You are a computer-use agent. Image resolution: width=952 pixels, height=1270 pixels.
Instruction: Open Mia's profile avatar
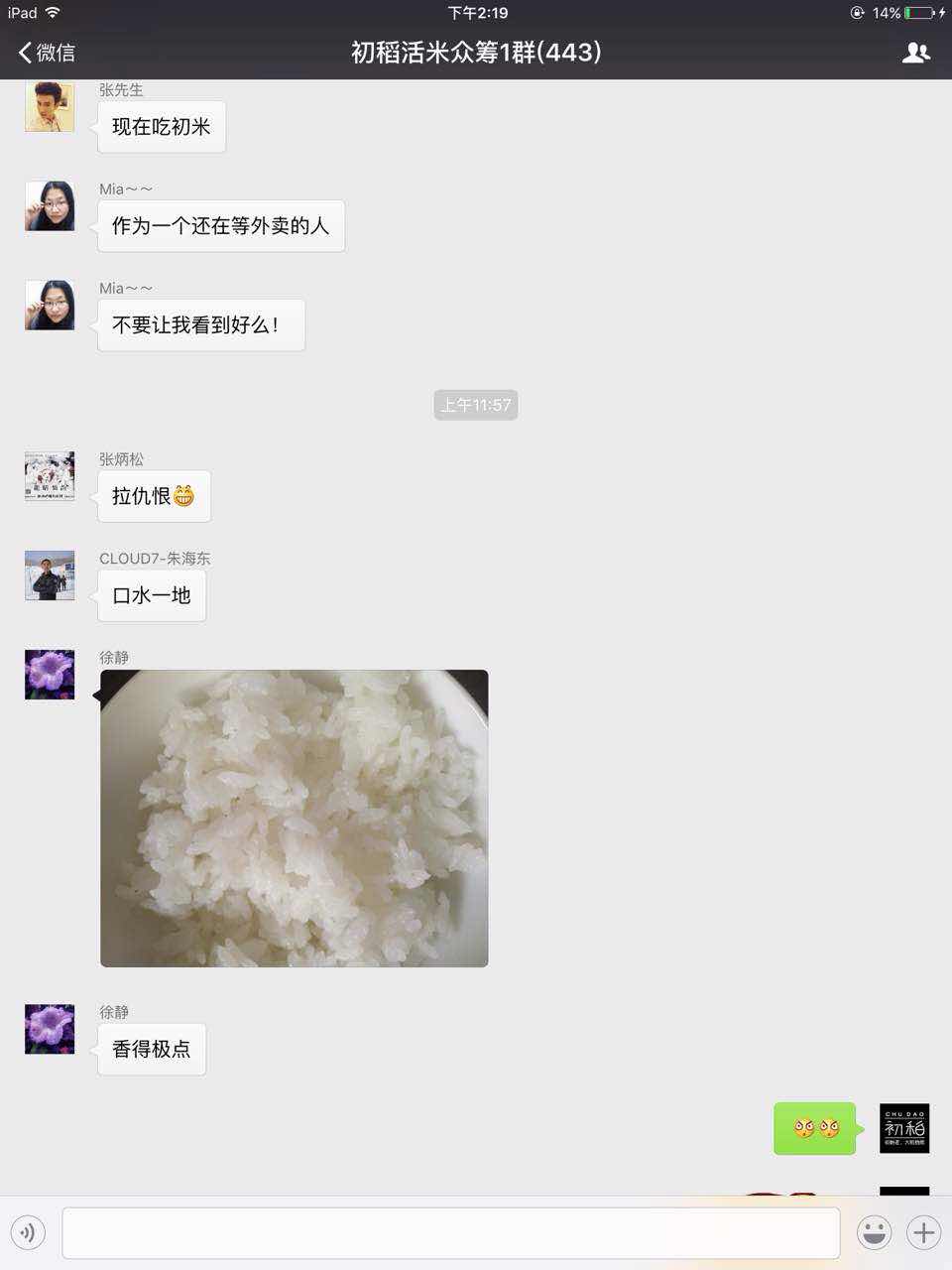coord(50,205)
